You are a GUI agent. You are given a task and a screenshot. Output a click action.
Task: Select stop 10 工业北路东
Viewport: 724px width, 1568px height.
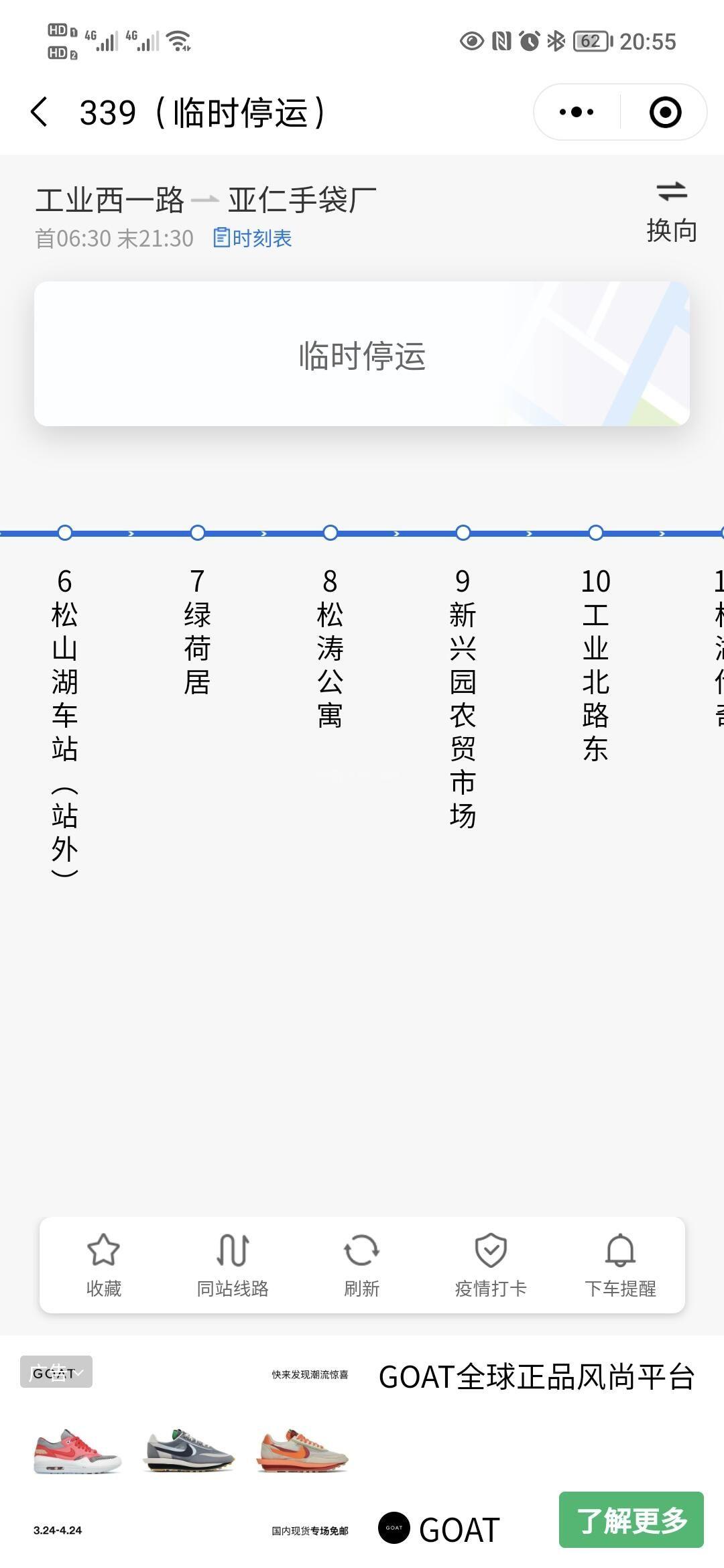(x=595, y=665)
